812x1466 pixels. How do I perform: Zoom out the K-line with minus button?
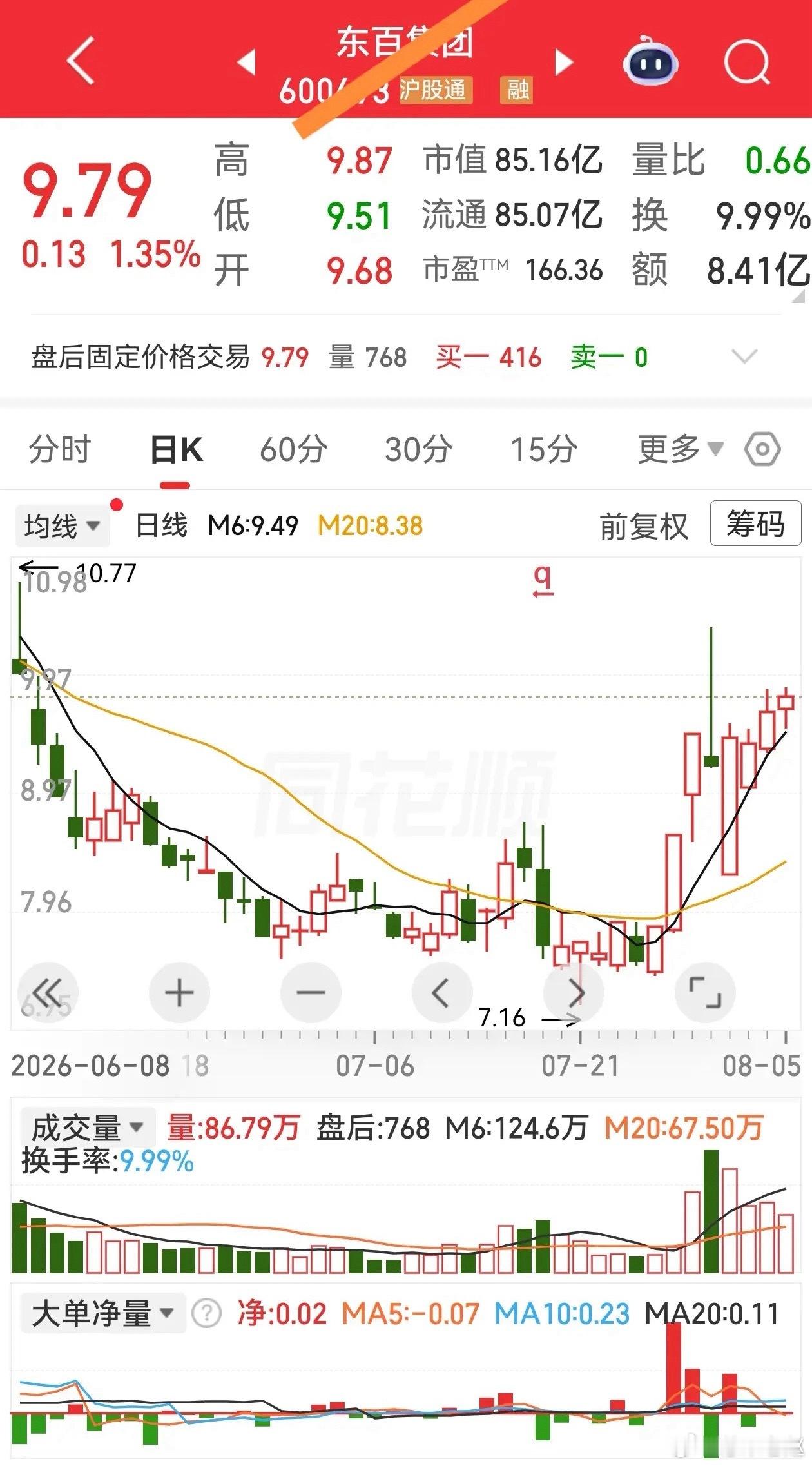[311, 992]
